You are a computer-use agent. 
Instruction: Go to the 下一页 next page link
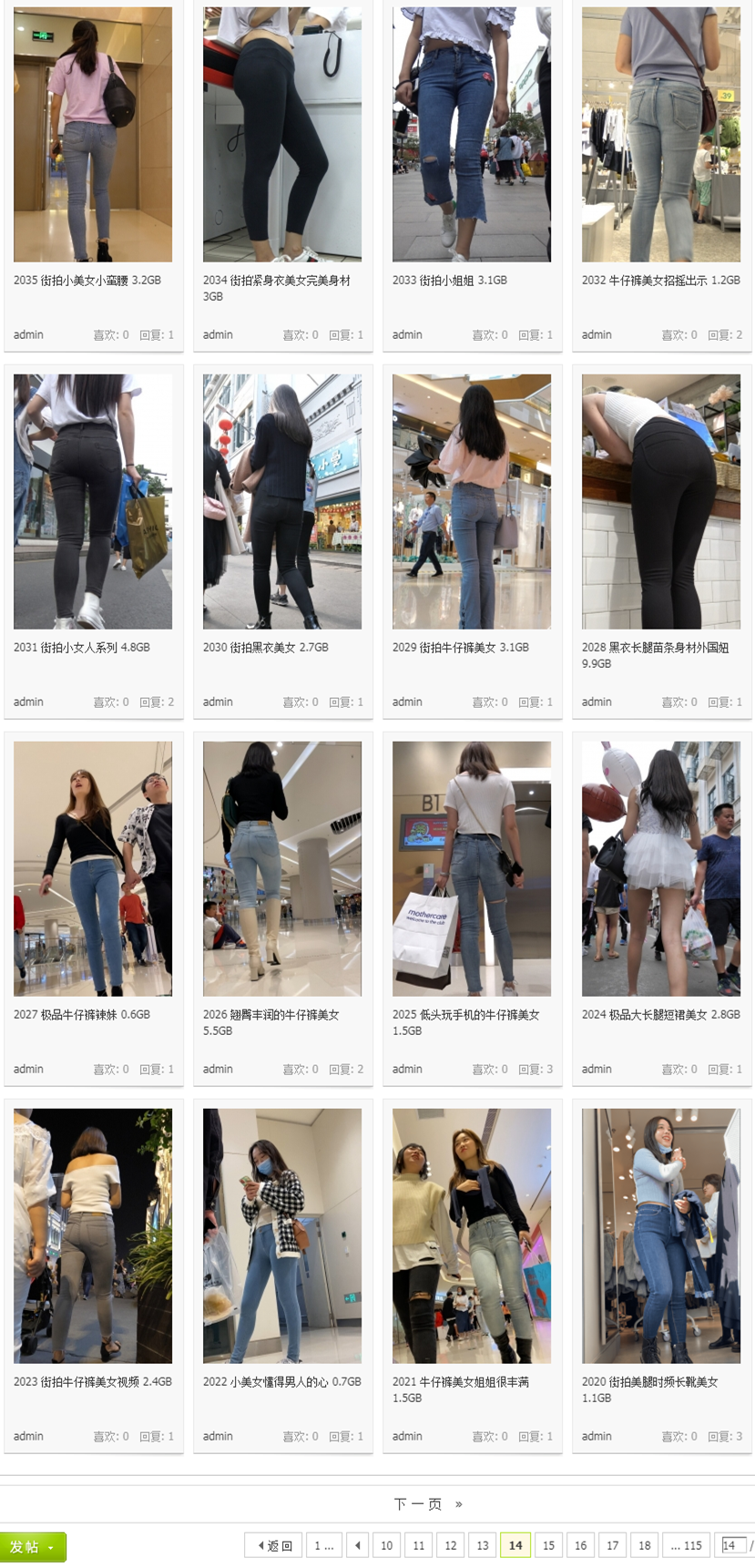pyautogui.click(x=418, y=1504)
